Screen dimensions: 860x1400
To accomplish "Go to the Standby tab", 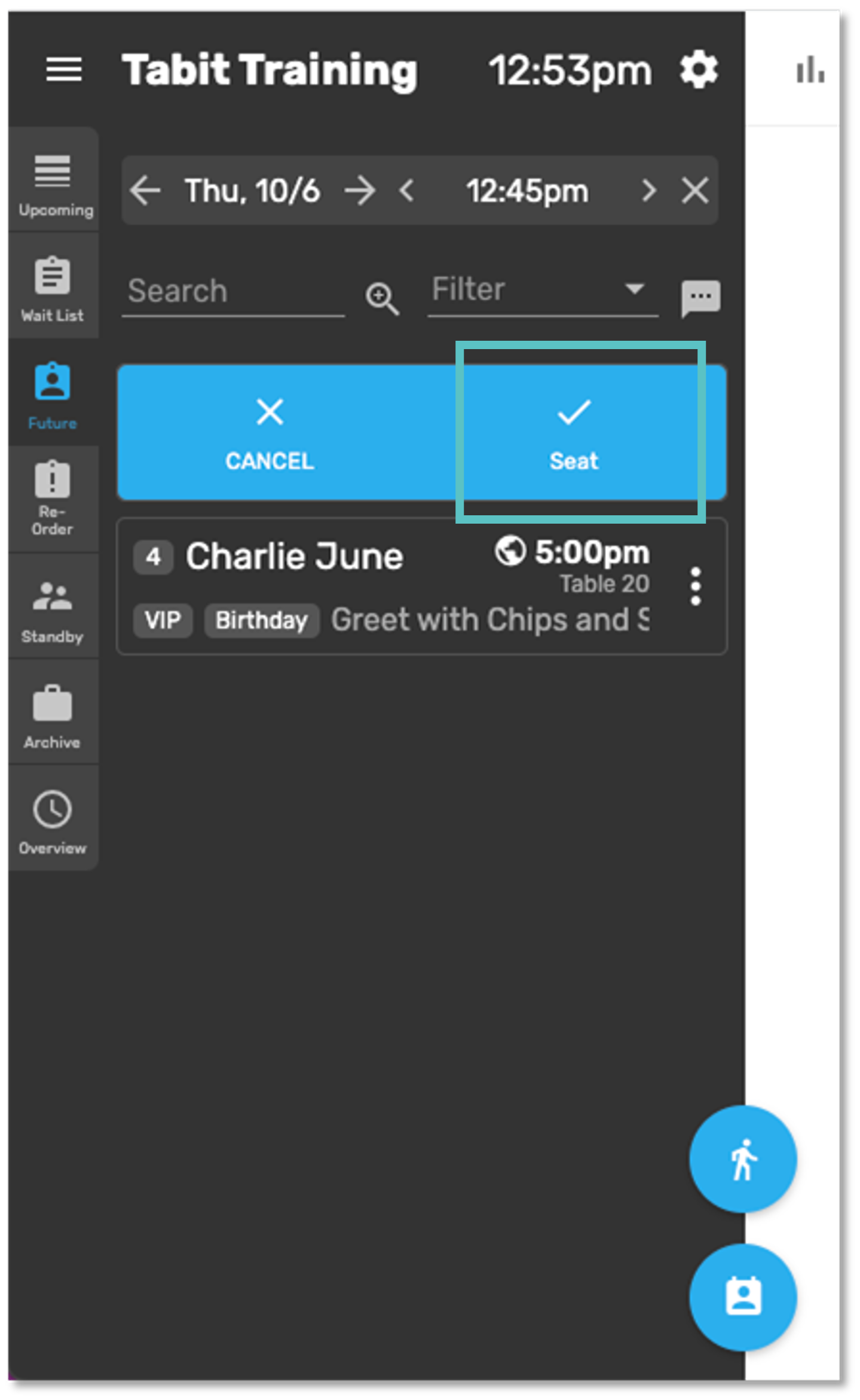I will click(53, 610).
